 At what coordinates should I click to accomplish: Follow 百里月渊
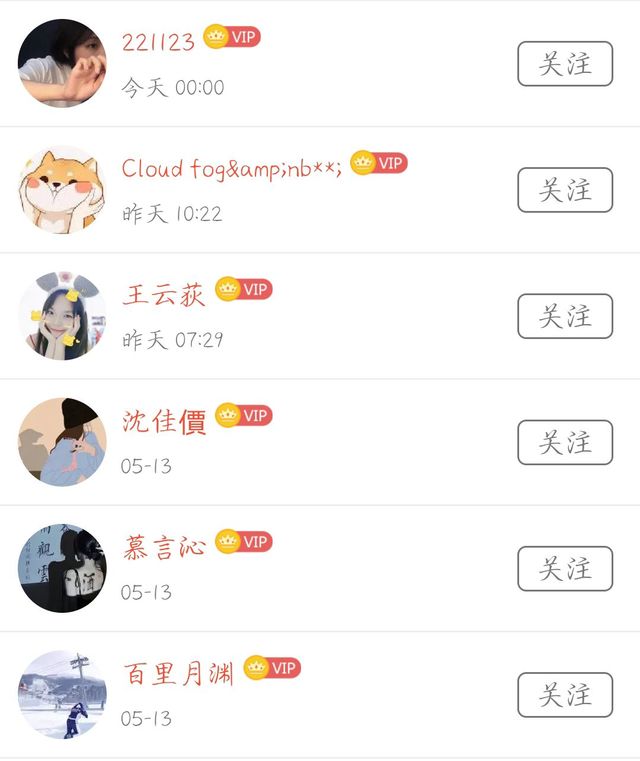[x=564, y=694]
